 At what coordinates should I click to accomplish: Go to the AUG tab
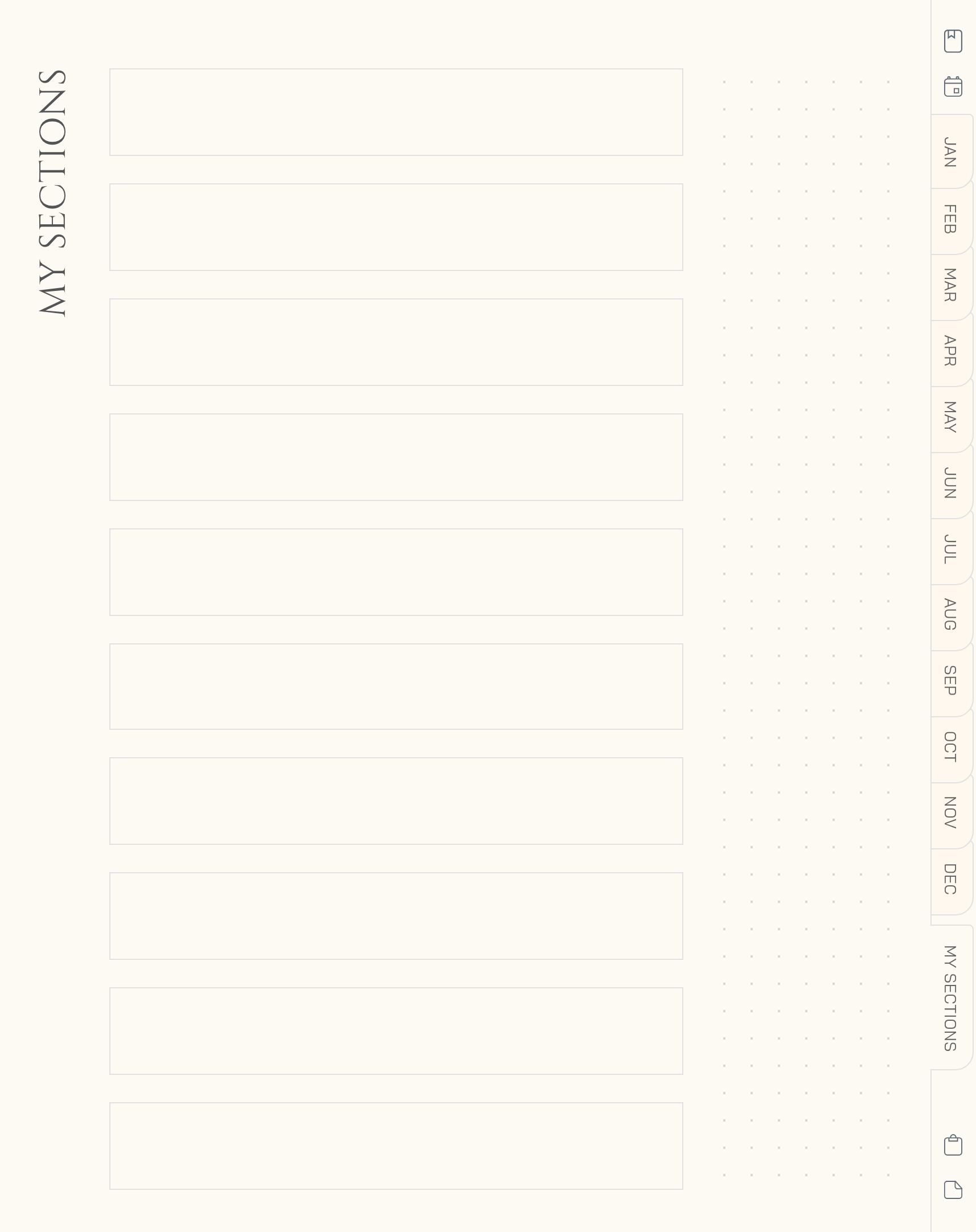pos(950,614)
